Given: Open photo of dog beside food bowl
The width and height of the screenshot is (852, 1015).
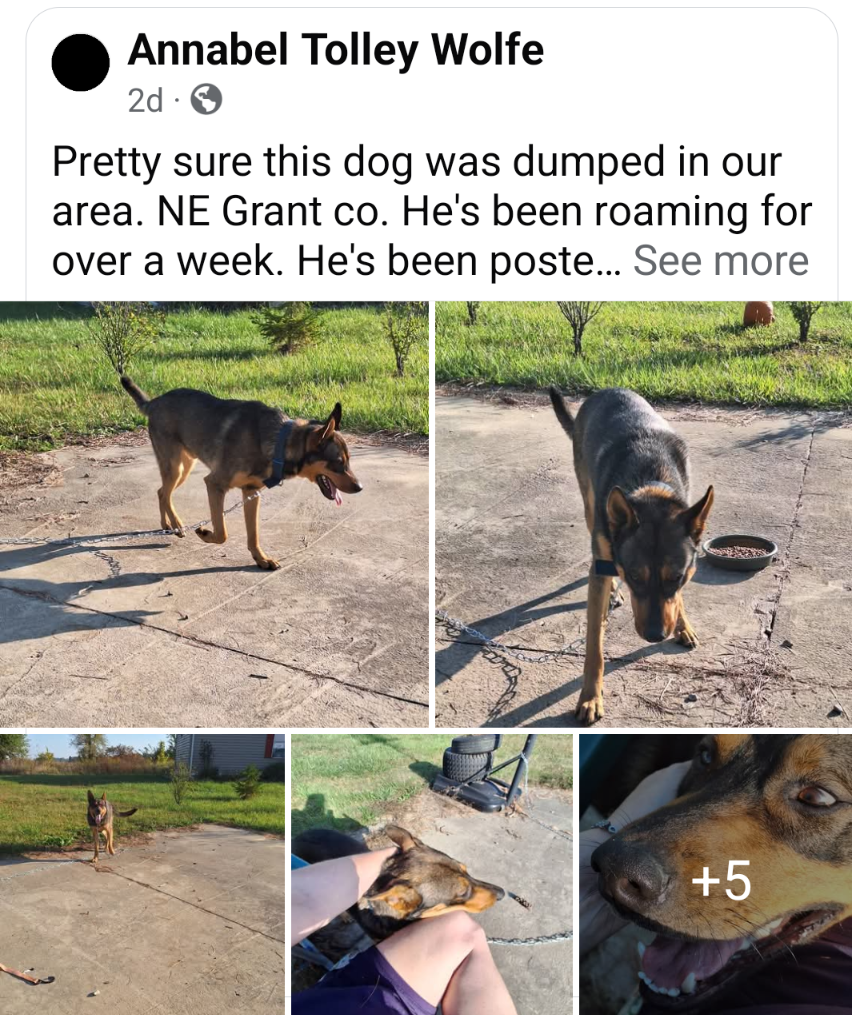Looking at the screenshot, I should point(643,514).
